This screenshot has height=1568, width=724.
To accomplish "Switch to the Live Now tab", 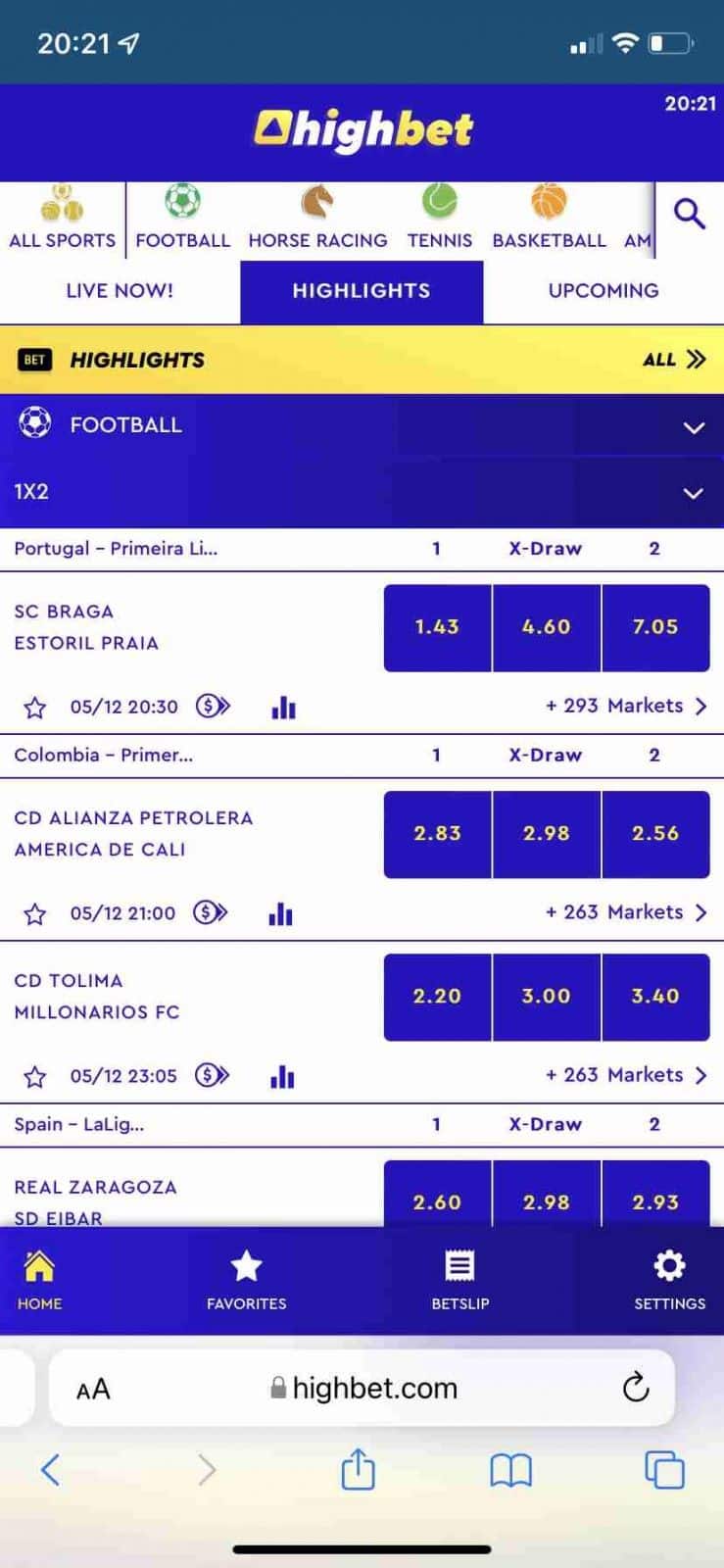I will point(120,291).
